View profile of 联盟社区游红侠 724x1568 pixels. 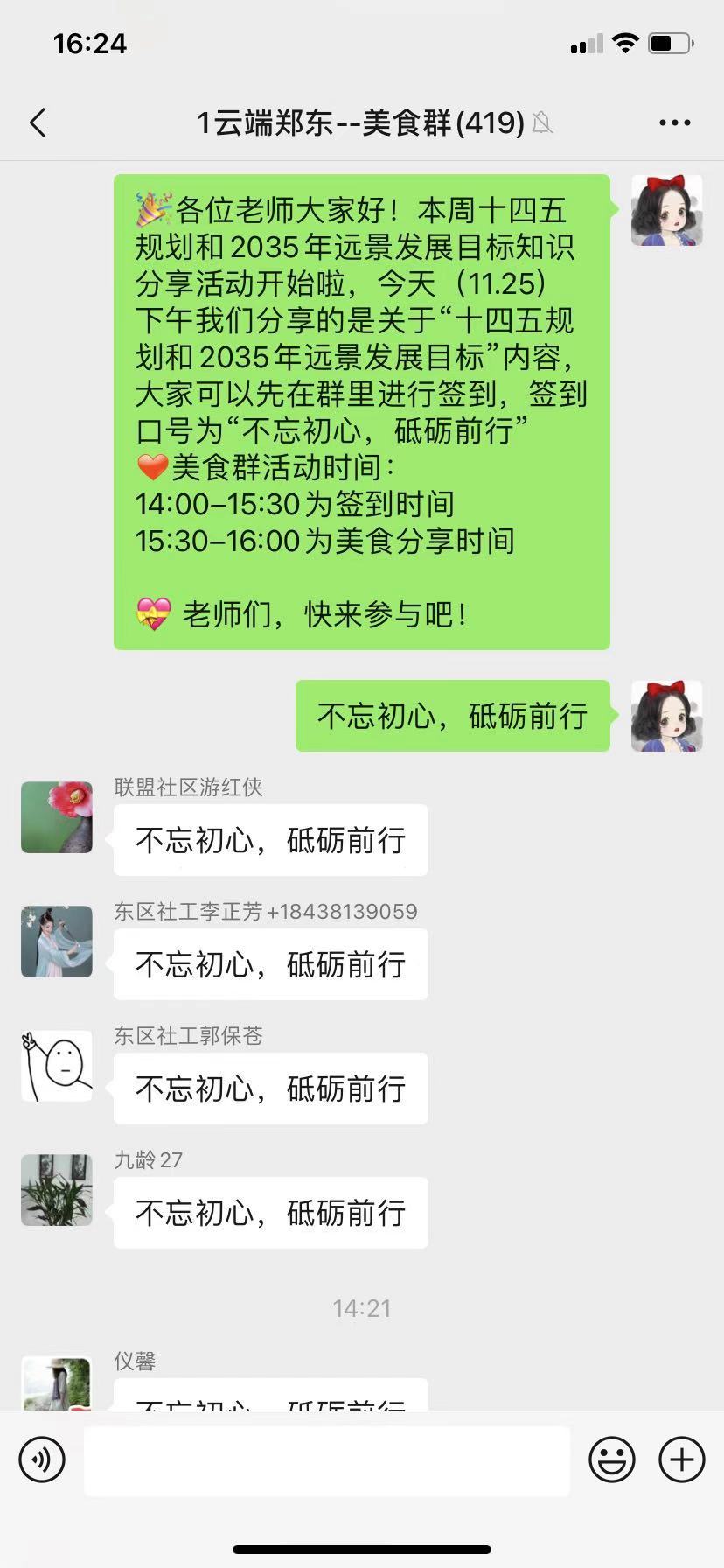(57, 817)
